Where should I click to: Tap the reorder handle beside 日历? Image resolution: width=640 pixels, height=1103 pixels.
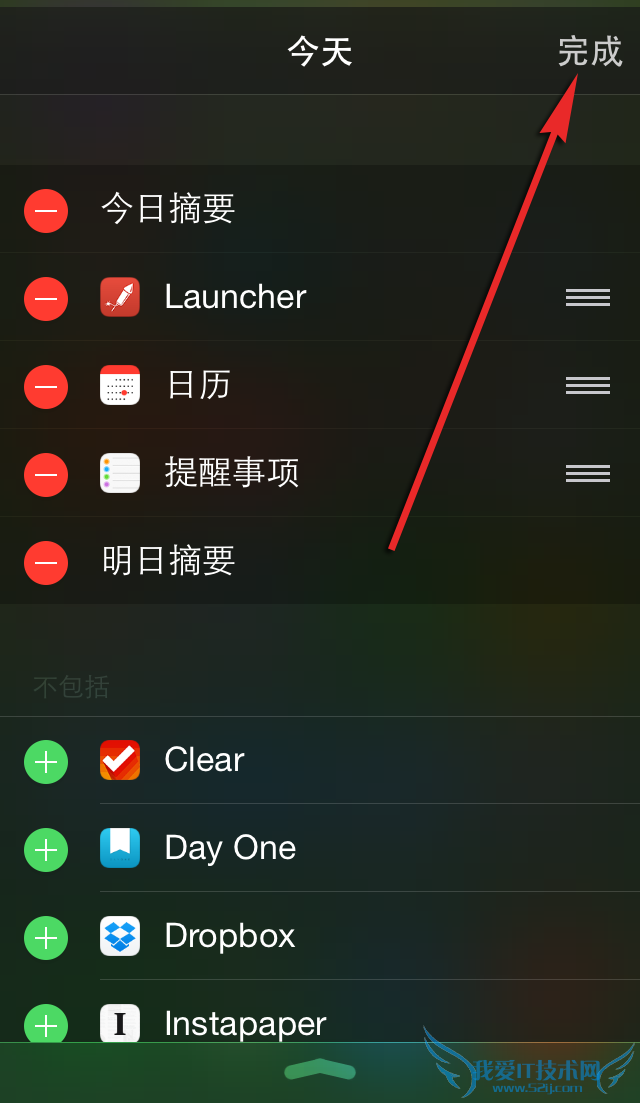[x=587, y=385]
